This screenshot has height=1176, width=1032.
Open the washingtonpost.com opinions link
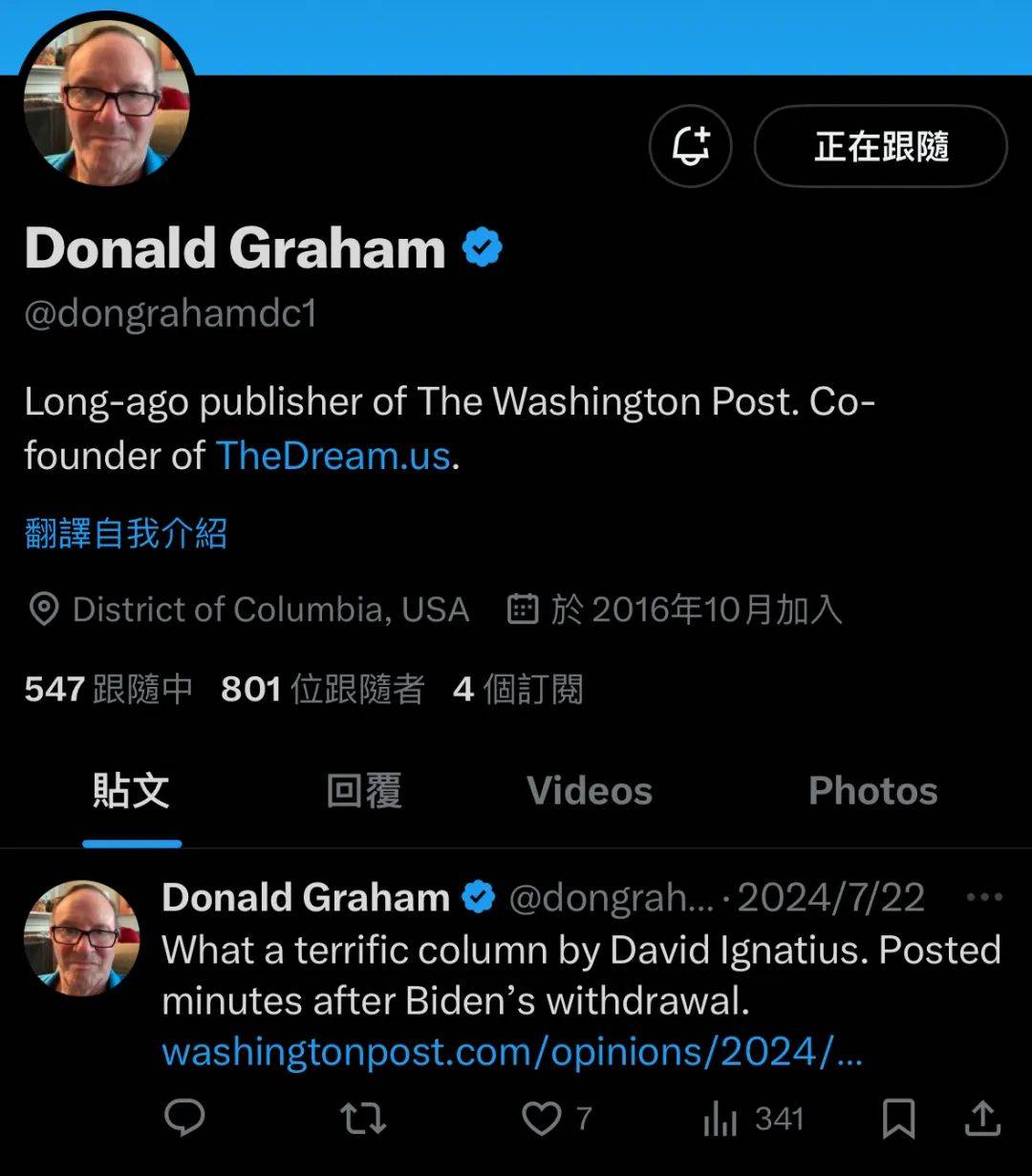tap(512, 1052)
